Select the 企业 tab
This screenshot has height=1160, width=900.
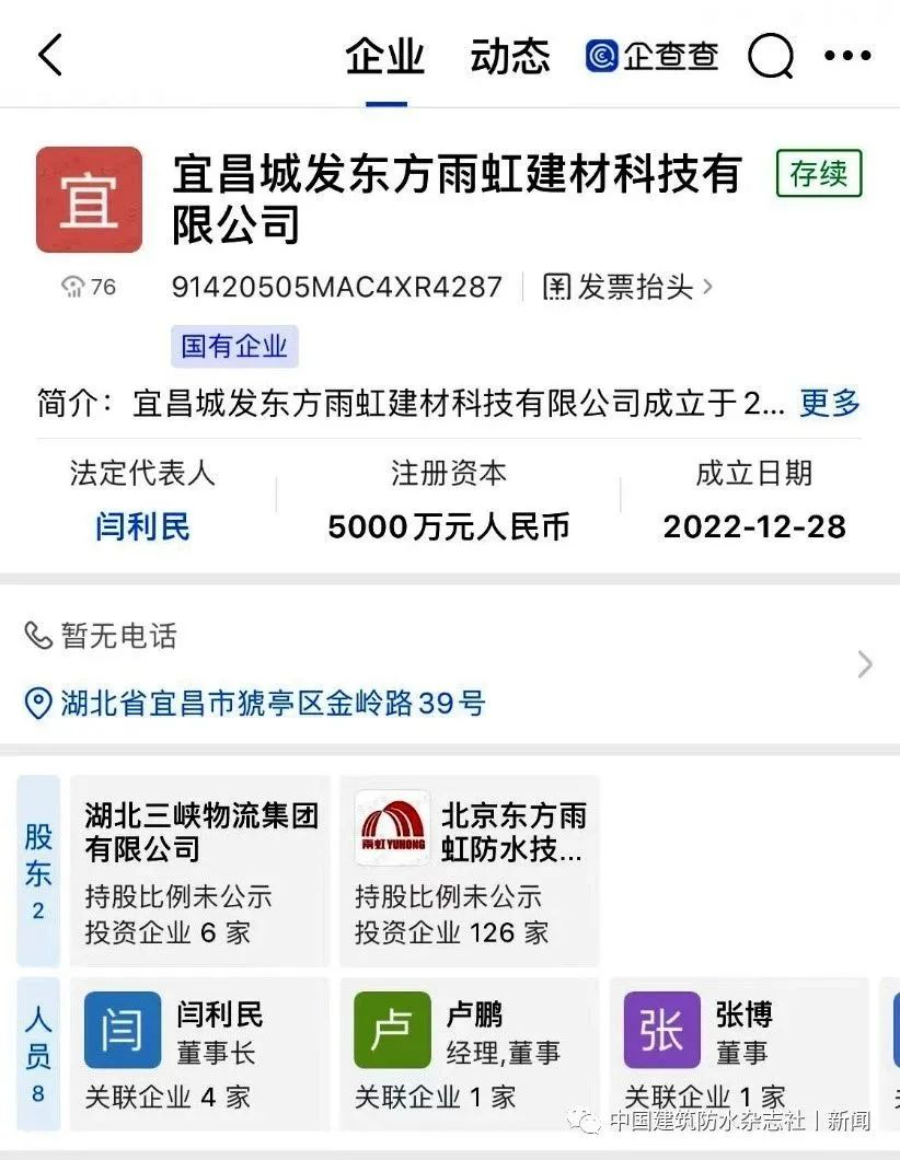[x=385, y=56]
